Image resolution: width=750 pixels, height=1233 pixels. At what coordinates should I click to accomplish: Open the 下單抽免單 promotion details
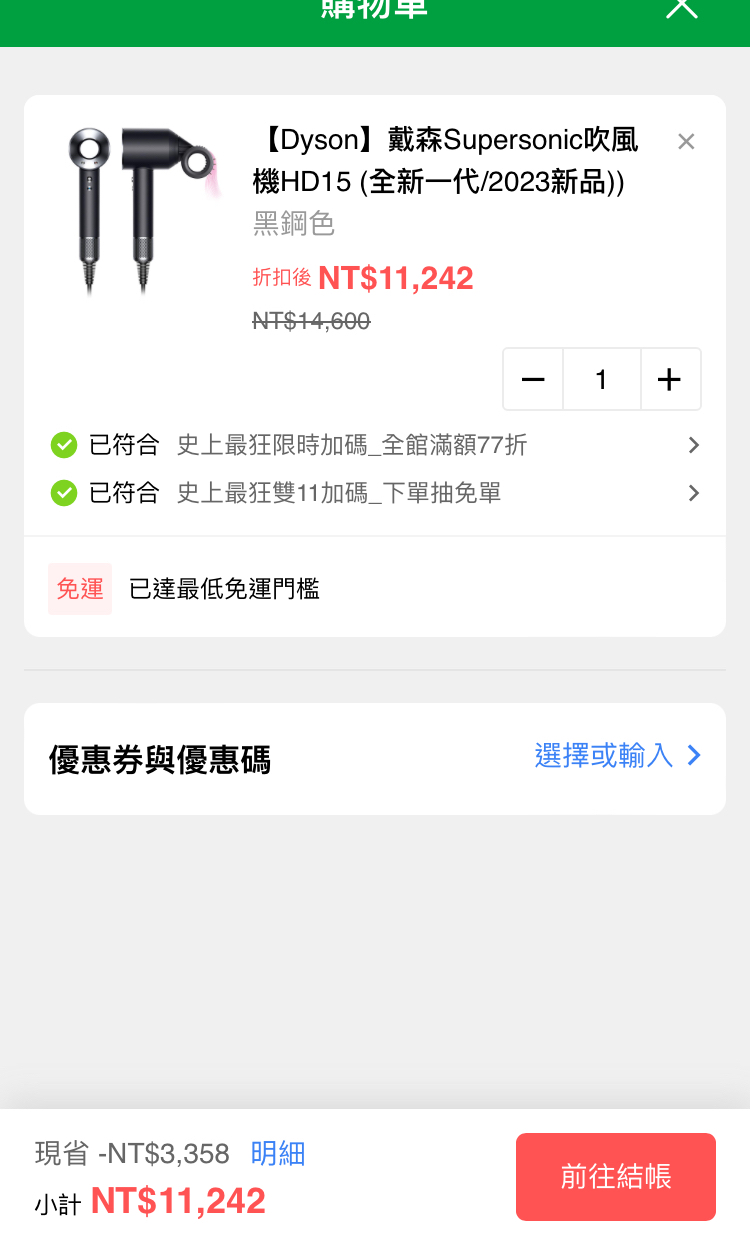pos(694,493)
